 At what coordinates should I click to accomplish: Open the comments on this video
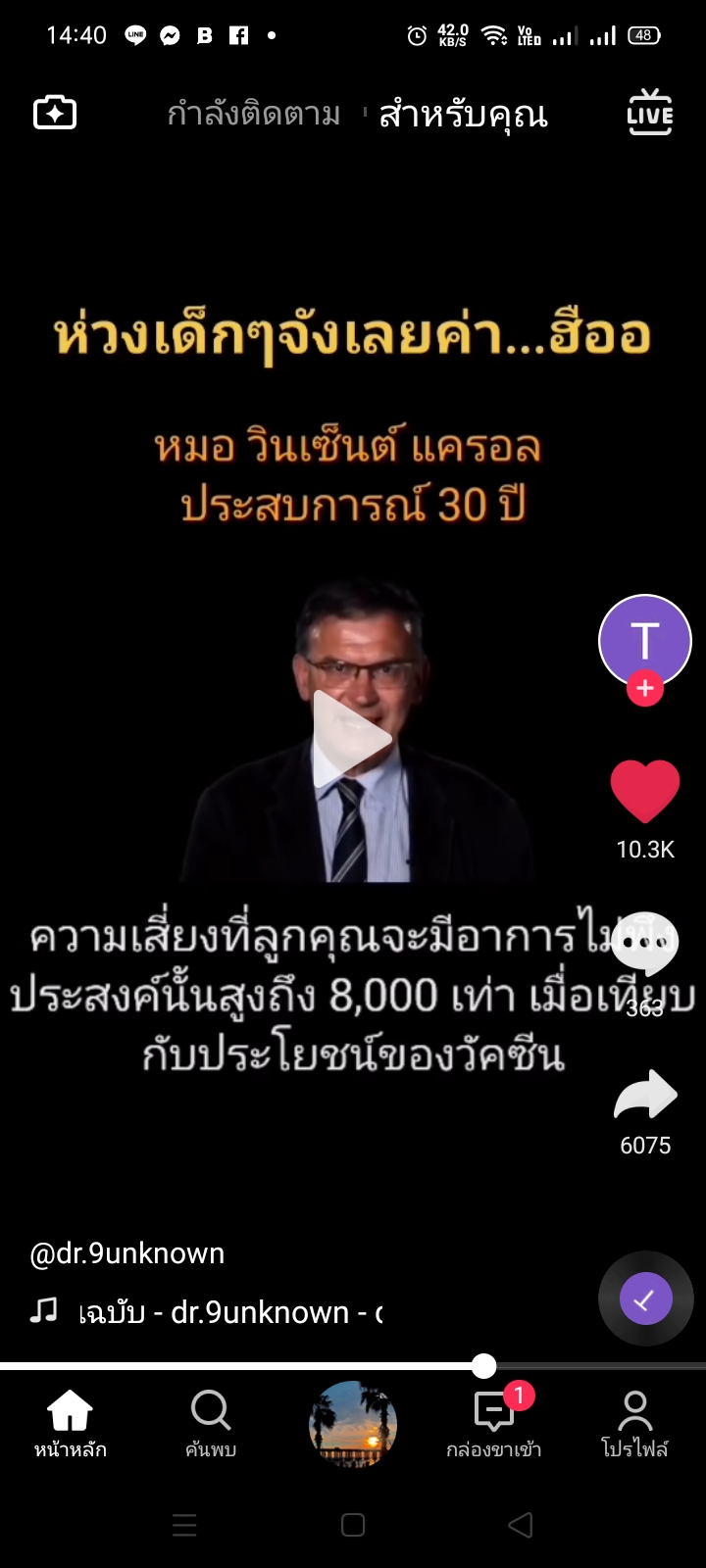[x=645, y=943]
